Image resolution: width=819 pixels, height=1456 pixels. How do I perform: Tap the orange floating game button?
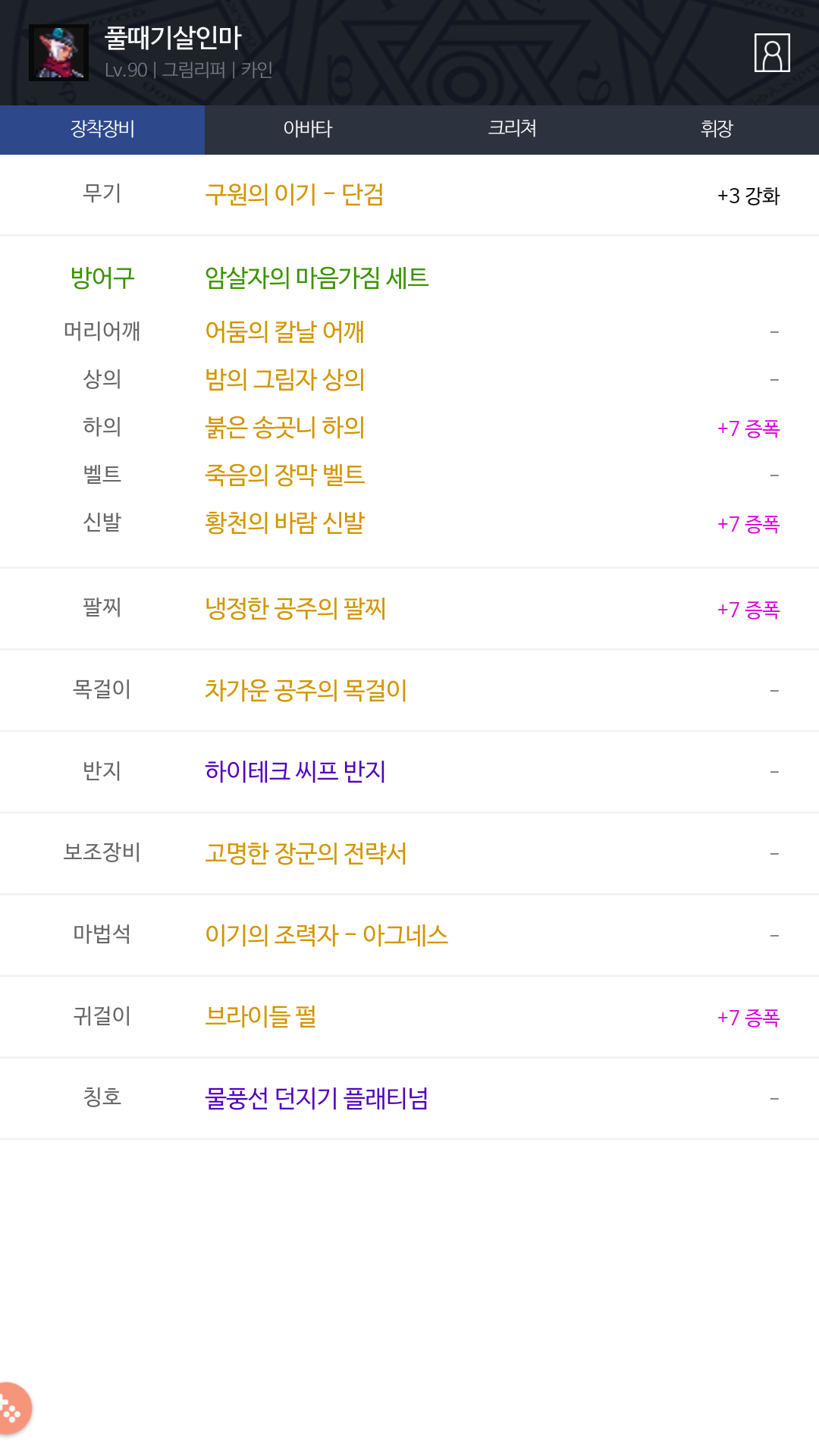pos(12,1409)
